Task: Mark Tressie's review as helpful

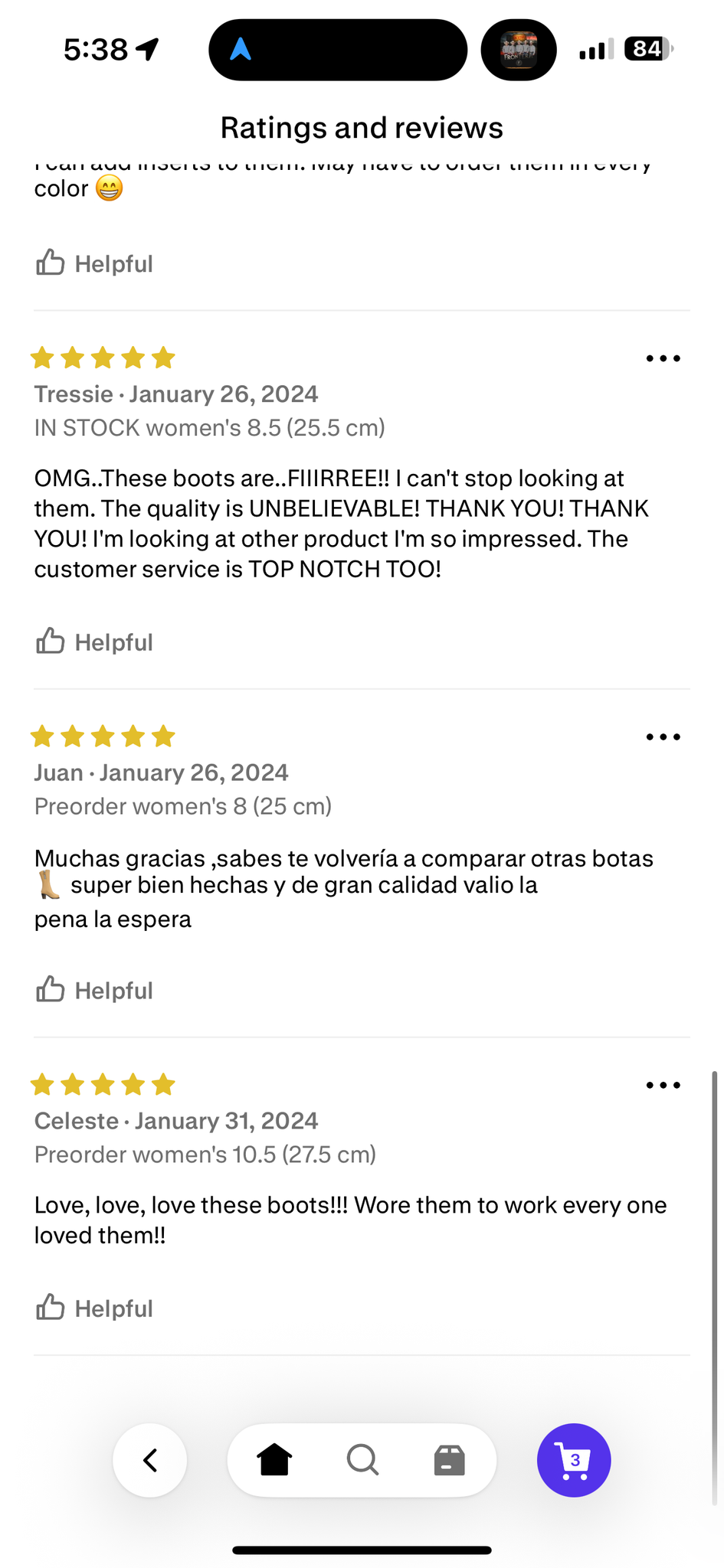Action: [94, 642]
